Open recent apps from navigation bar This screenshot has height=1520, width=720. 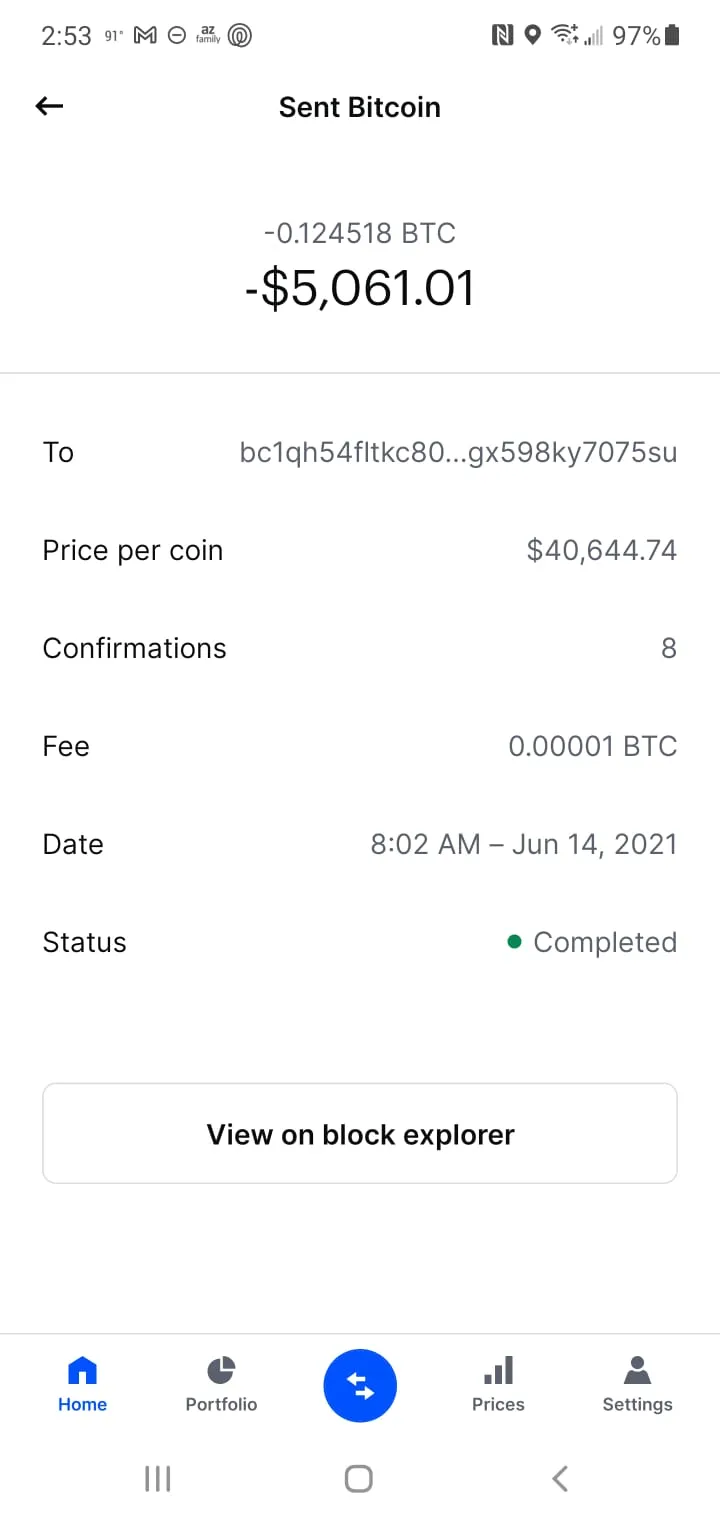(158, 1478)
